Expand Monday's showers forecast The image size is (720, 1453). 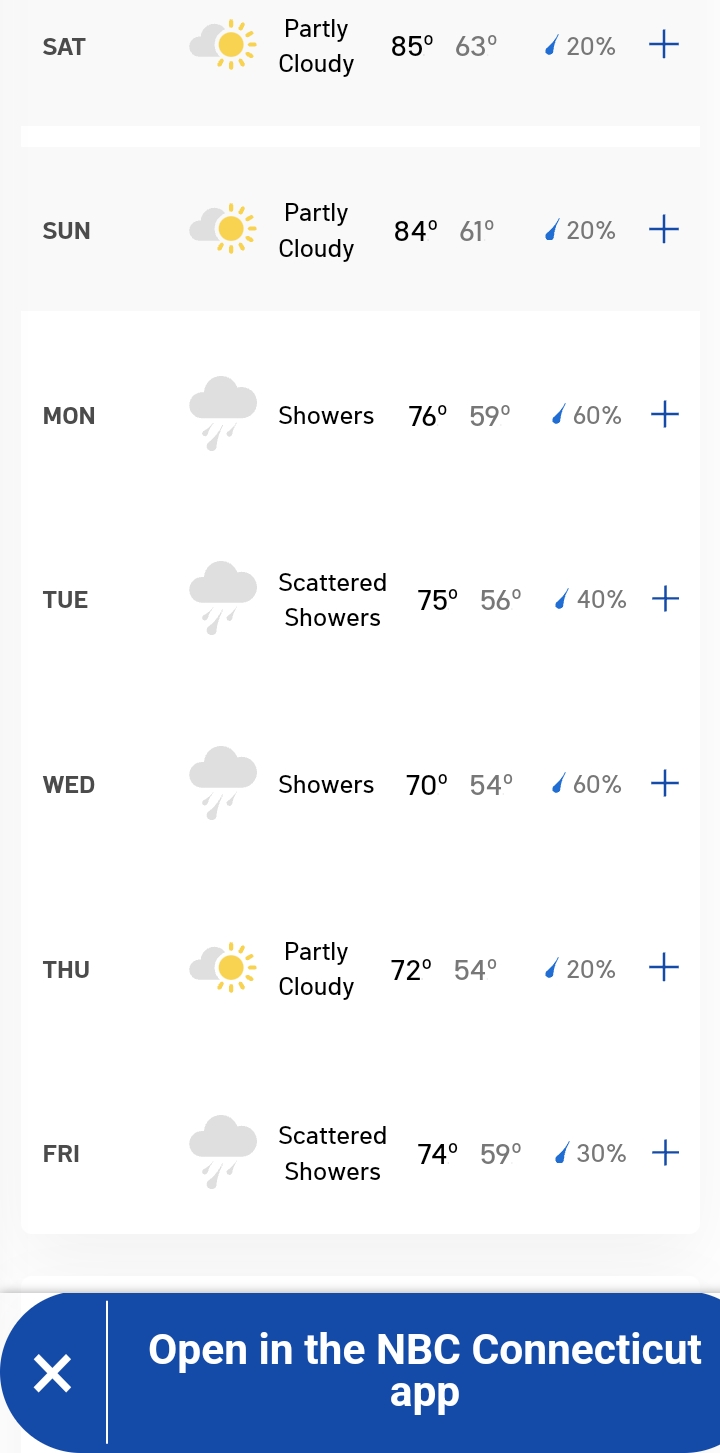pyautogui.click(x=665, y=414)
